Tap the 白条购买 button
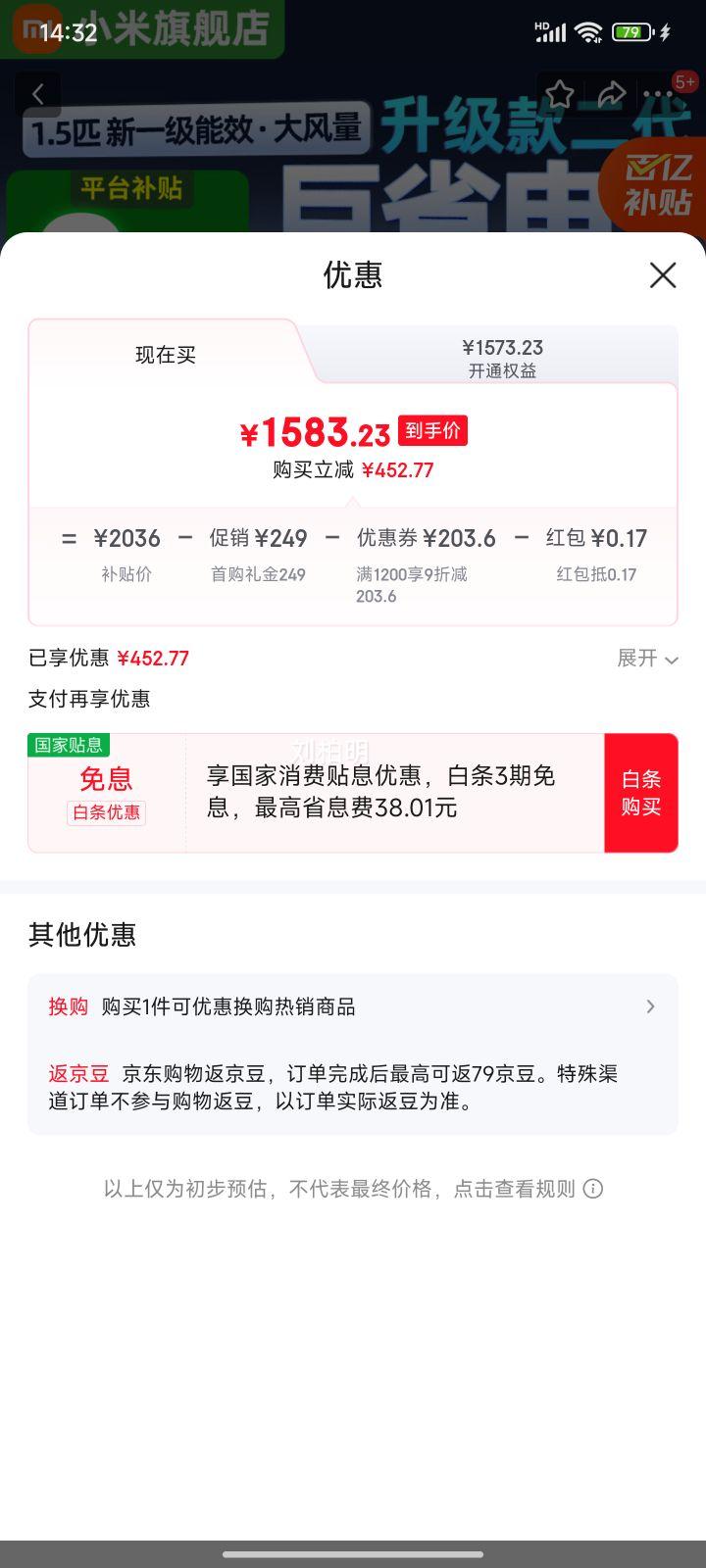 pos(640,793)
